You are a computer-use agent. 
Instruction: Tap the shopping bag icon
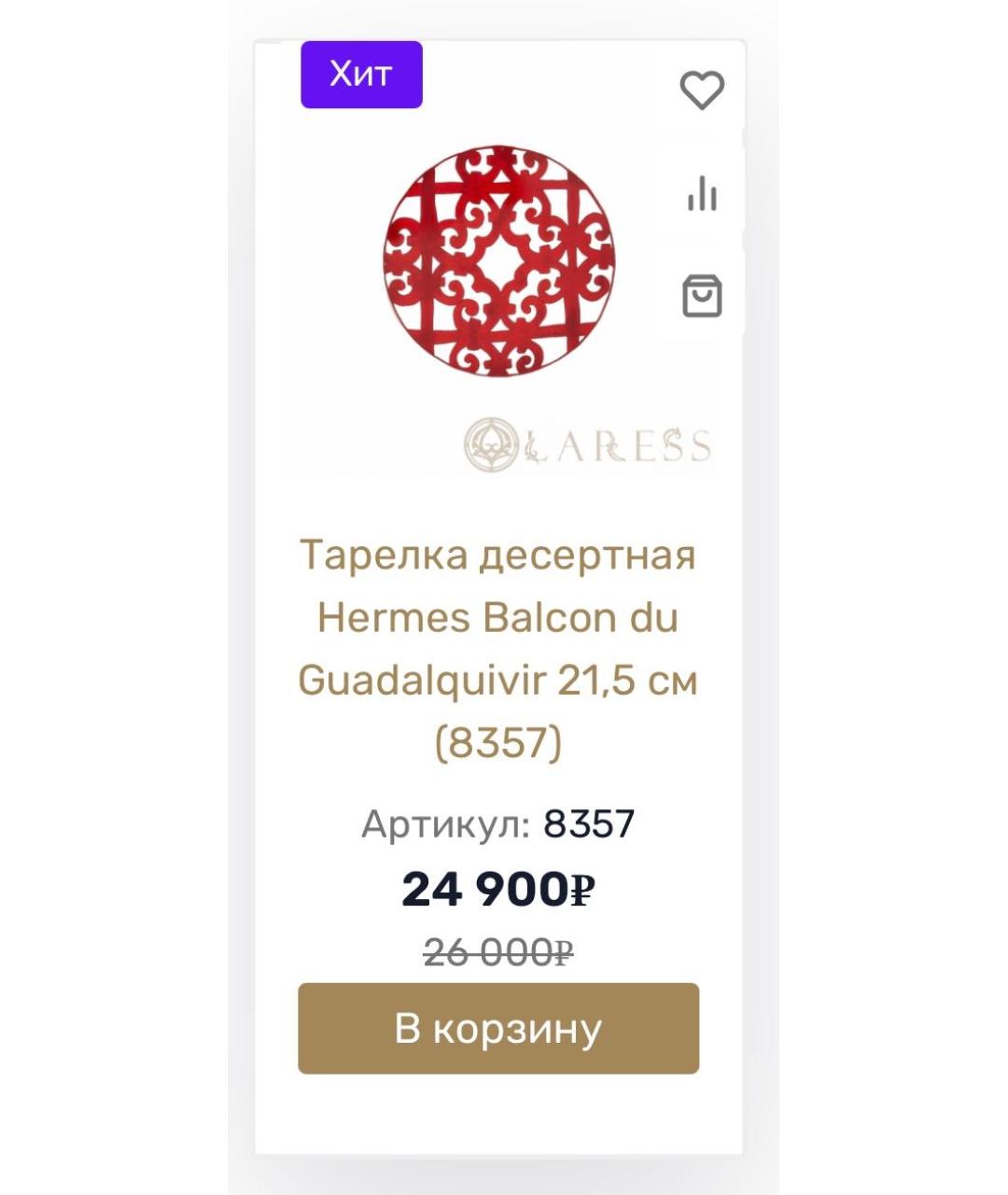point(701,297)
